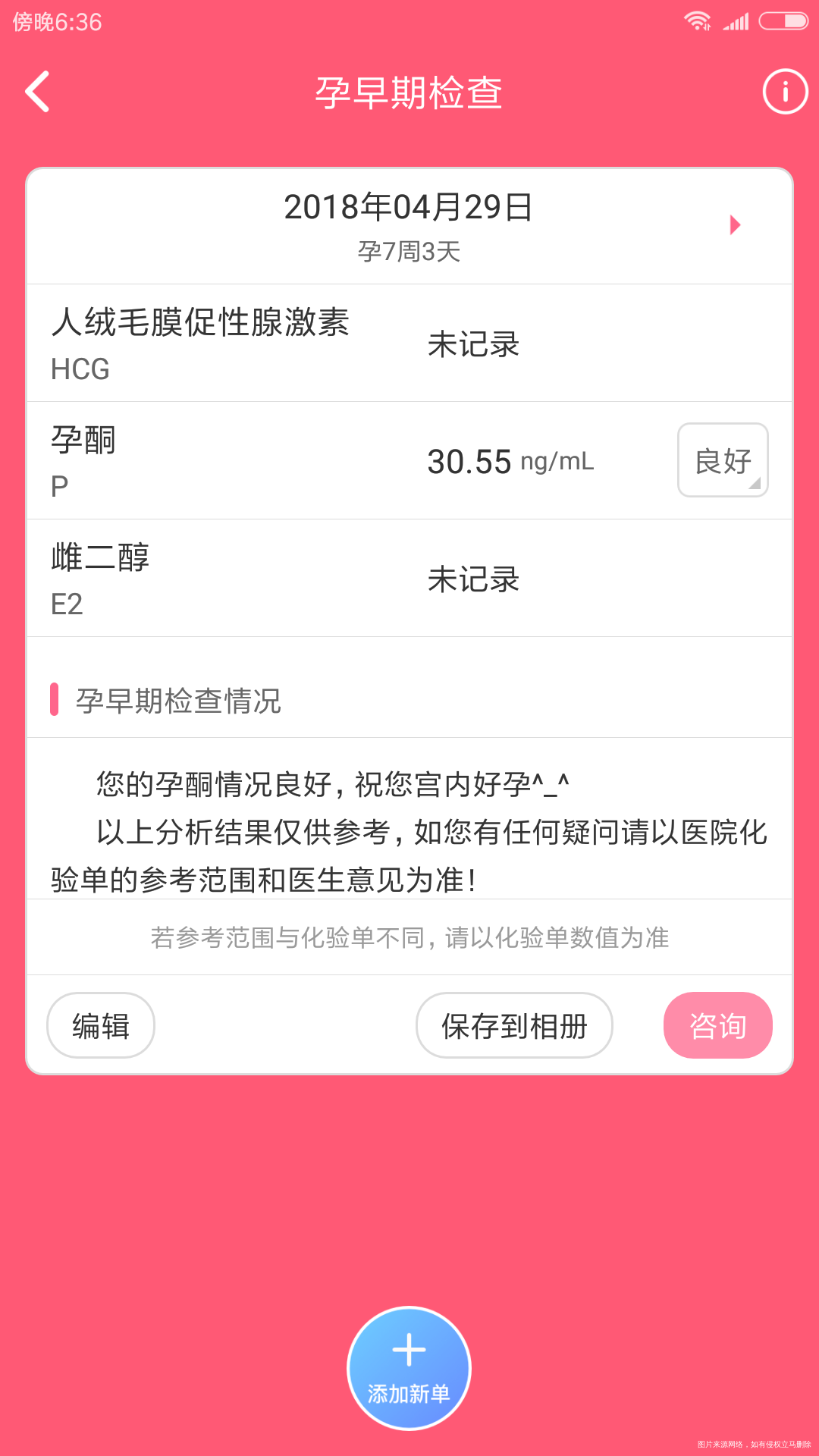Image resolution: width=819 pixels, height=1456 pixels.
Task: Click the back arrow to return
Action: (x=36, y=93)
